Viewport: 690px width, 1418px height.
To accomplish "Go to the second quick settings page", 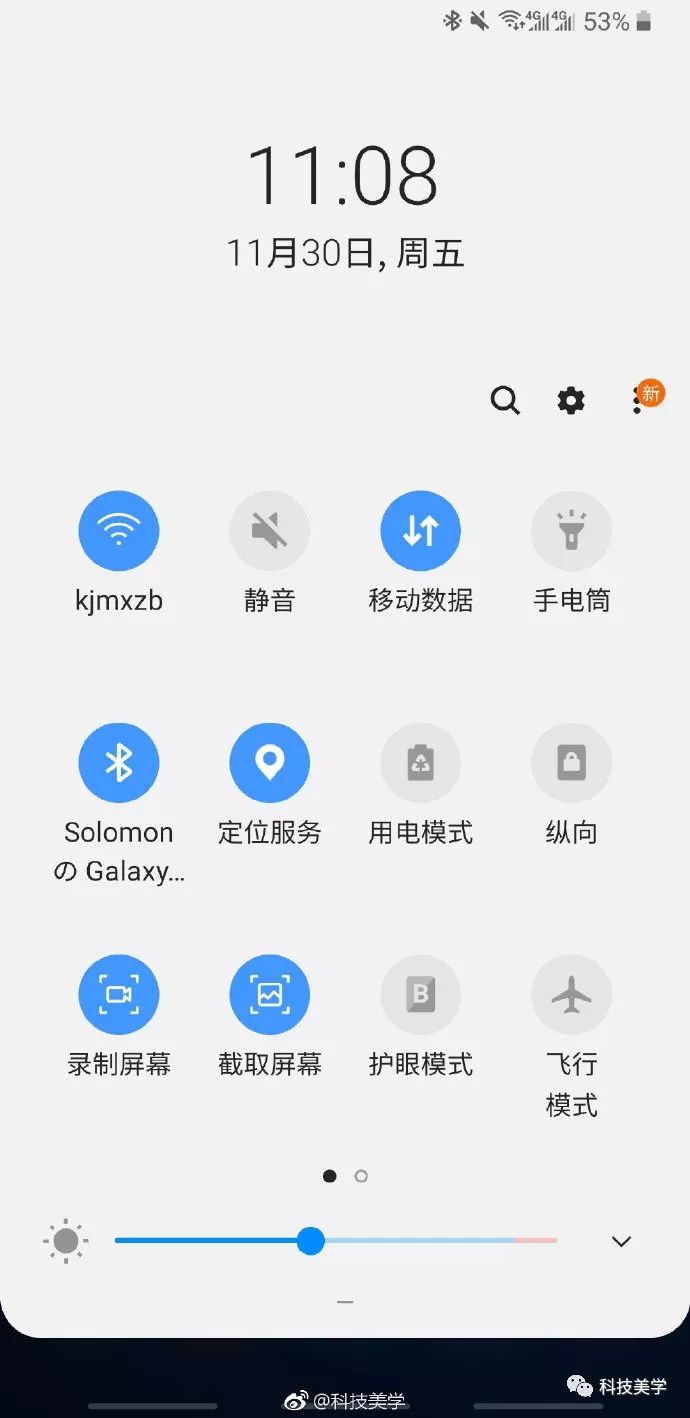I will (361, 1176).
